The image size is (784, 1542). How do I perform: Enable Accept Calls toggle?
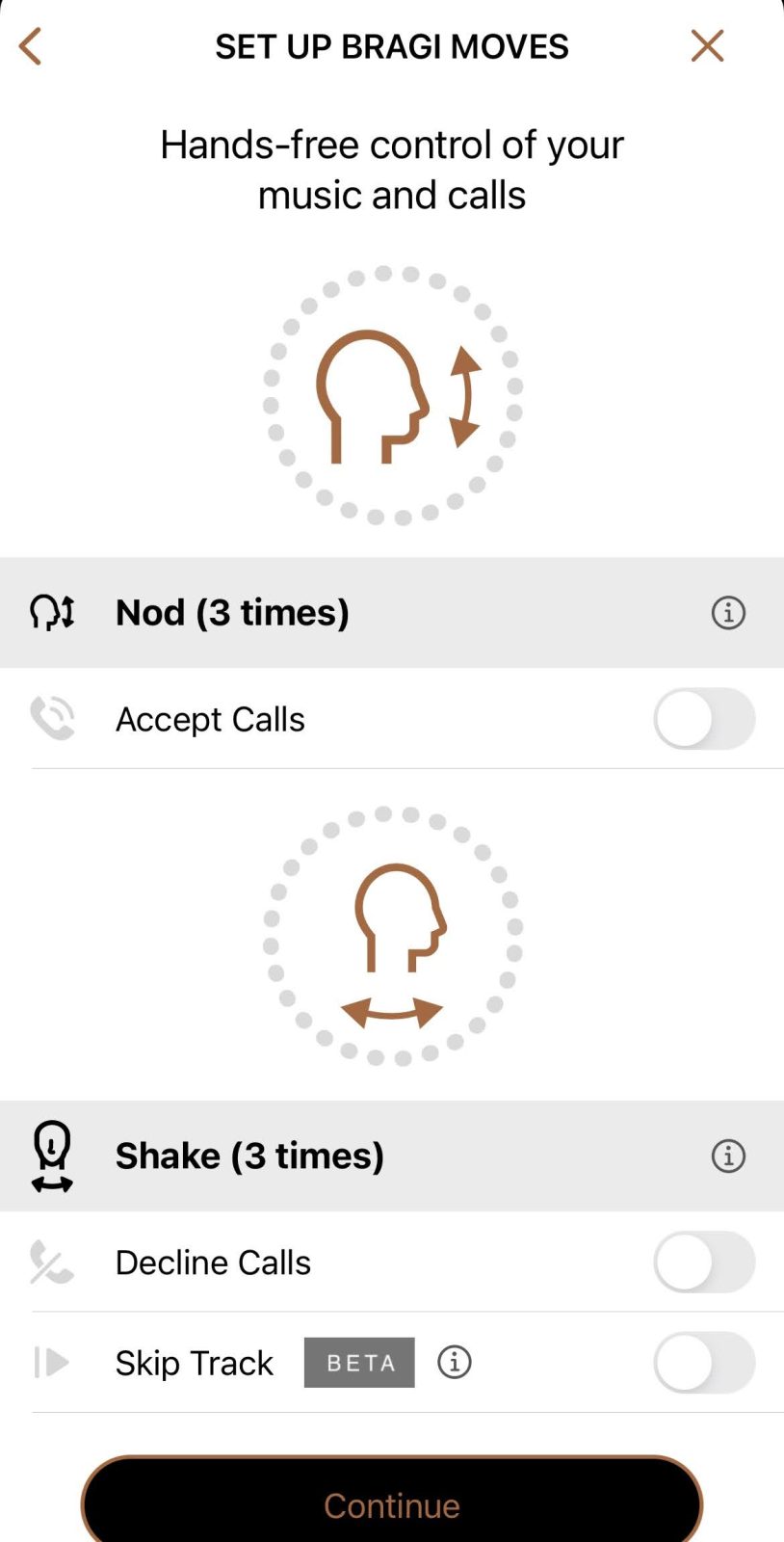tap(704, 719)
